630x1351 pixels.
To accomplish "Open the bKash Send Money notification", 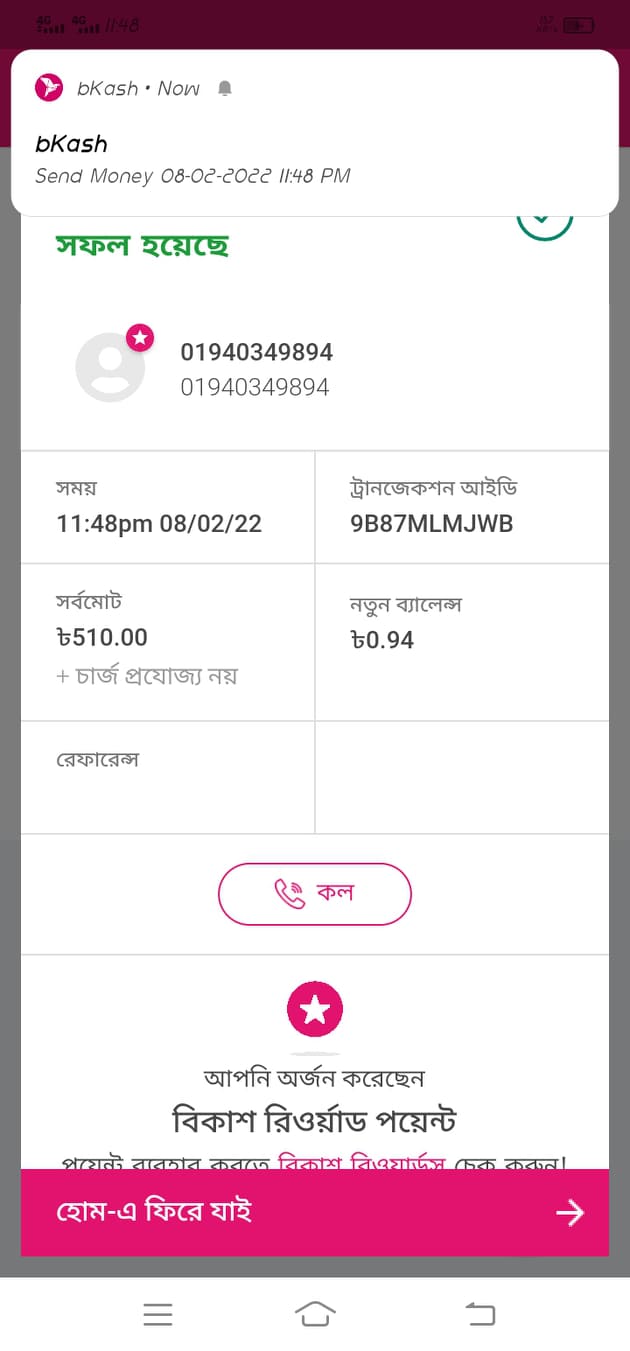I will pyautogui.click(x=314, y=133).
